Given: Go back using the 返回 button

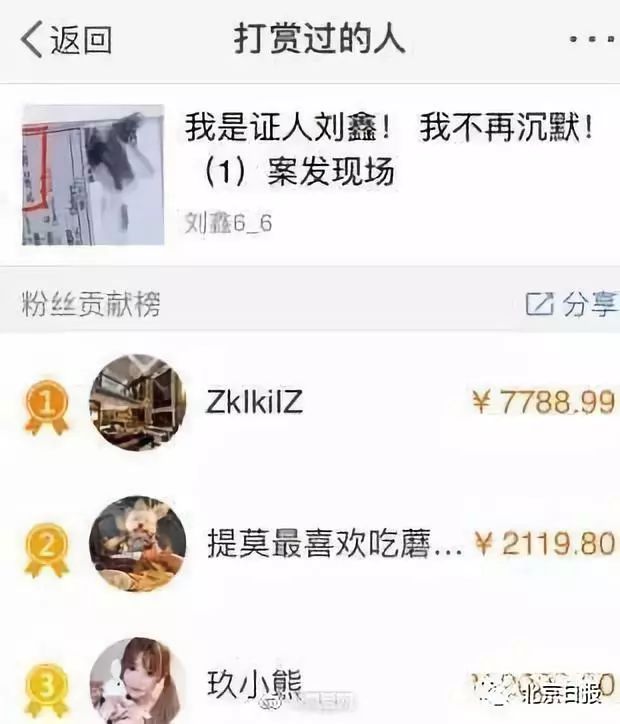Looking at the screenshot, I should [x=66, y=40].
